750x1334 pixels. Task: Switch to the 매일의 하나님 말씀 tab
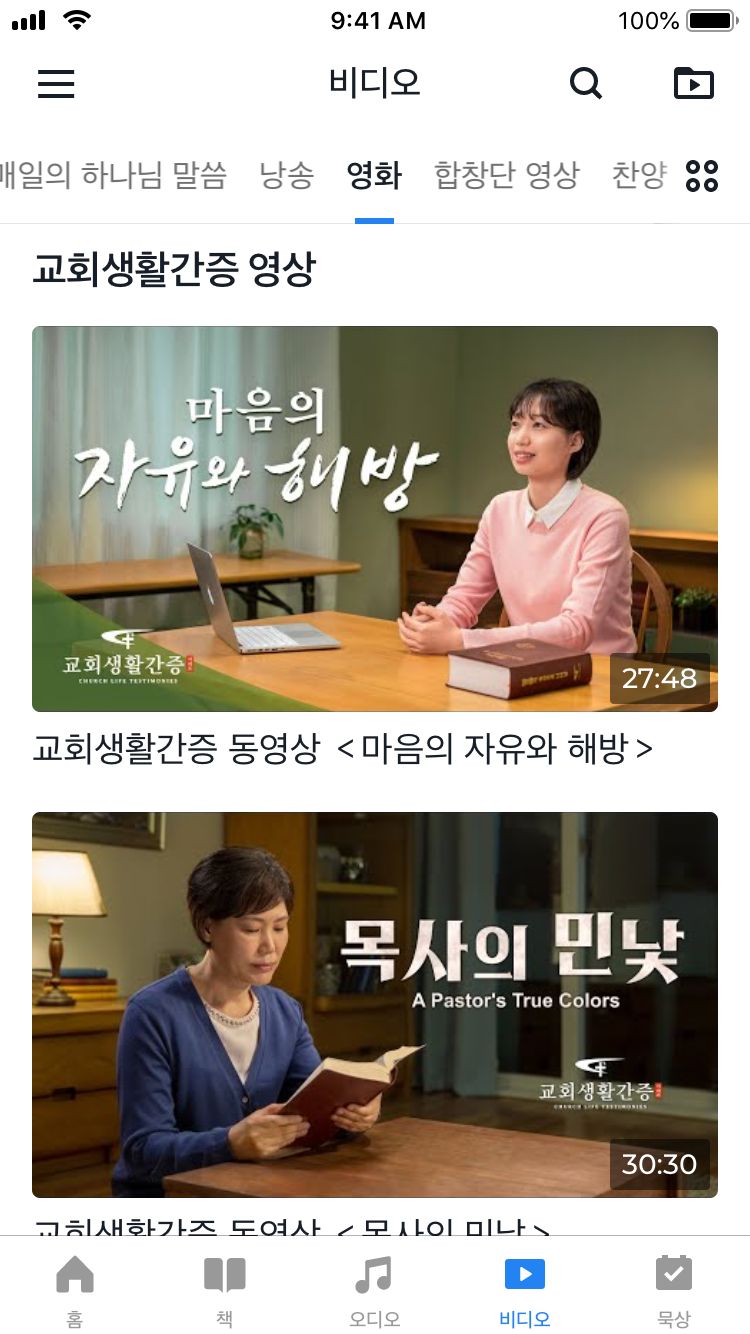pos(112,176)
